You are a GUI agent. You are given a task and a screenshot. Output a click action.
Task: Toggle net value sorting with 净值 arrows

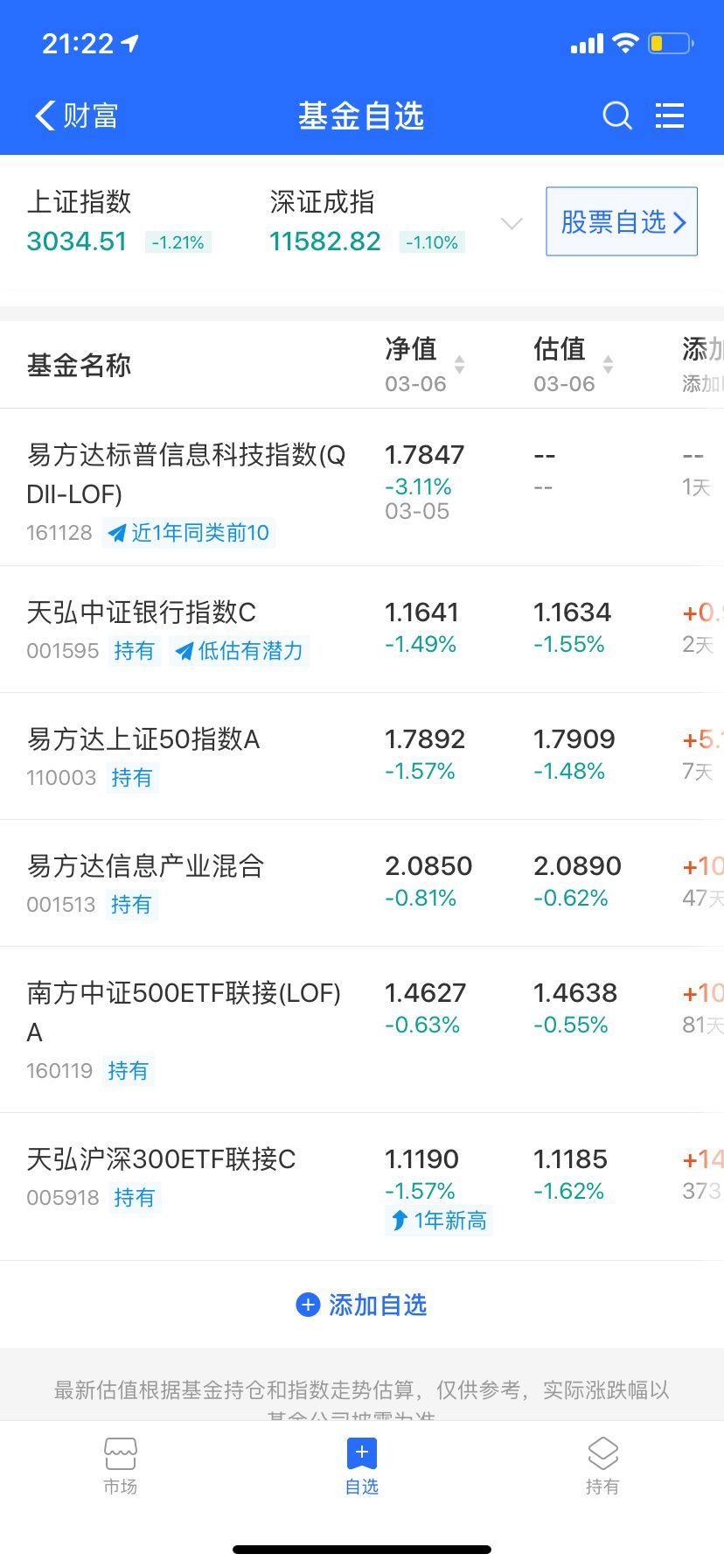coord(458,365)
